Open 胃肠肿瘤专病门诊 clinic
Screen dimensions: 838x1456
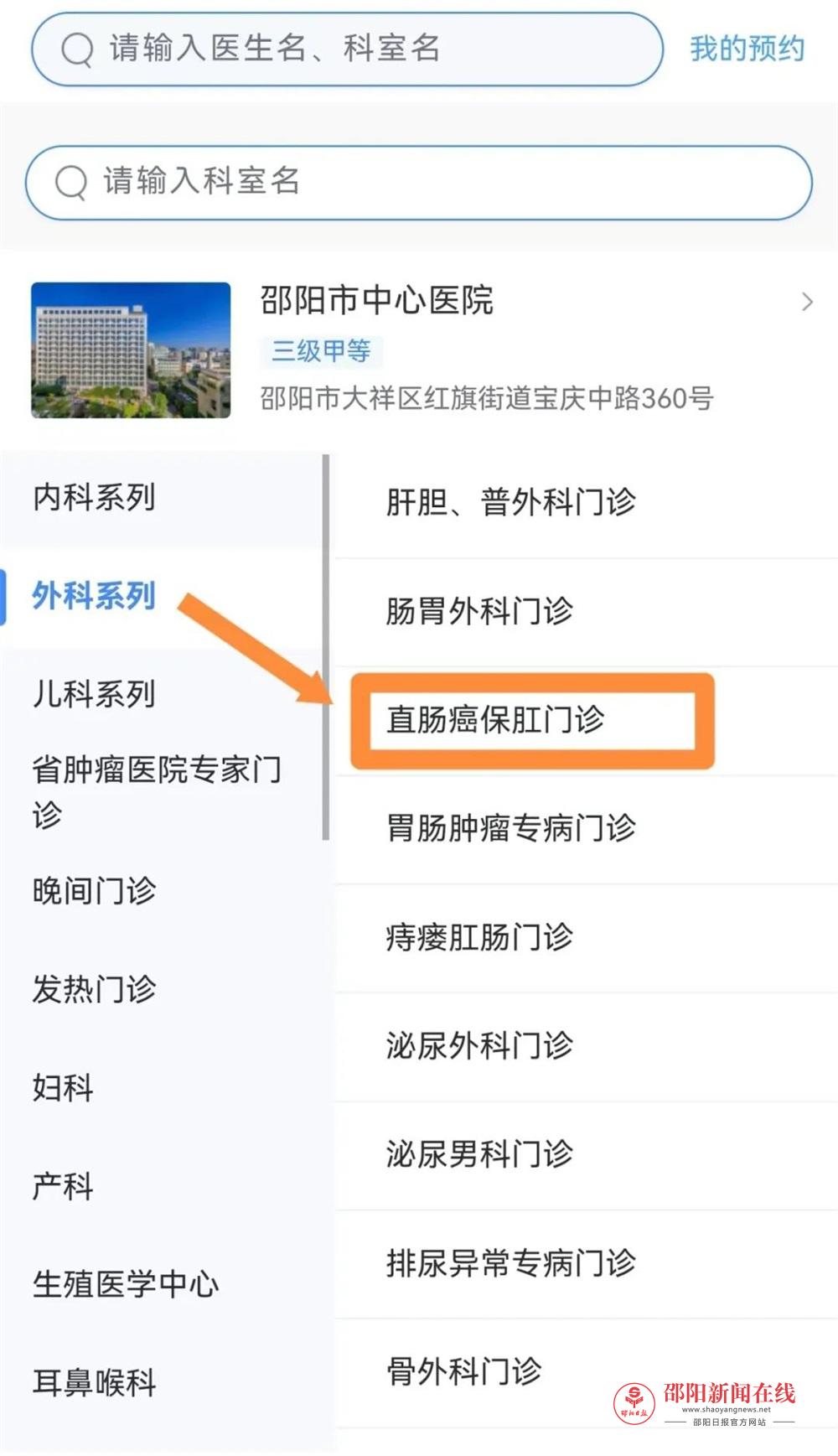click(x=587, y=829)
